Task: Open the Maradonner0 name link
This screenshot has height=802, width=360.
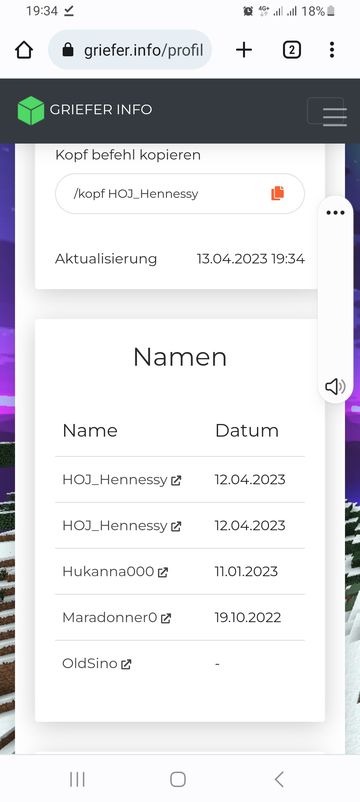Action: pyautogui.click(x=117, y=617)
